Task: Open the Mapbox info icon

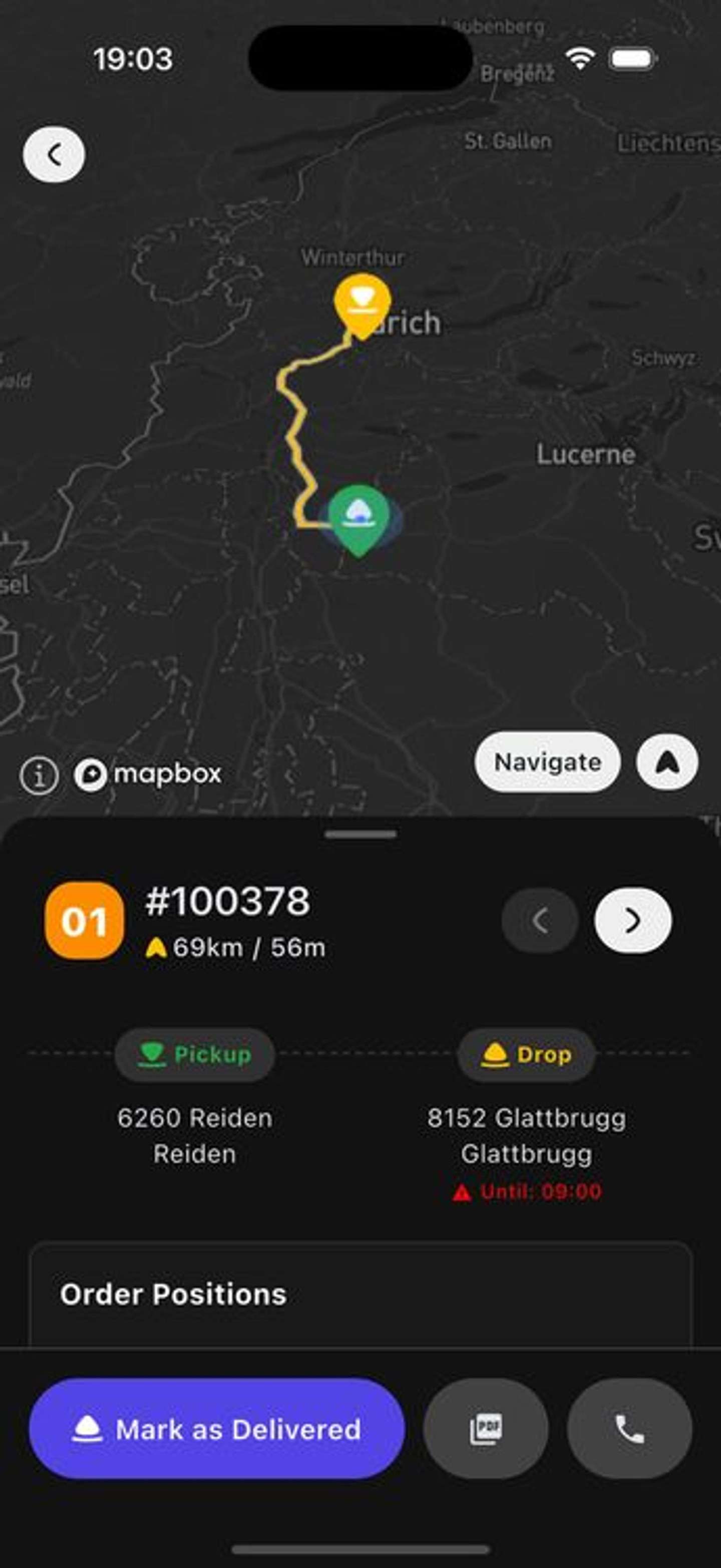Action: [40, 775]
